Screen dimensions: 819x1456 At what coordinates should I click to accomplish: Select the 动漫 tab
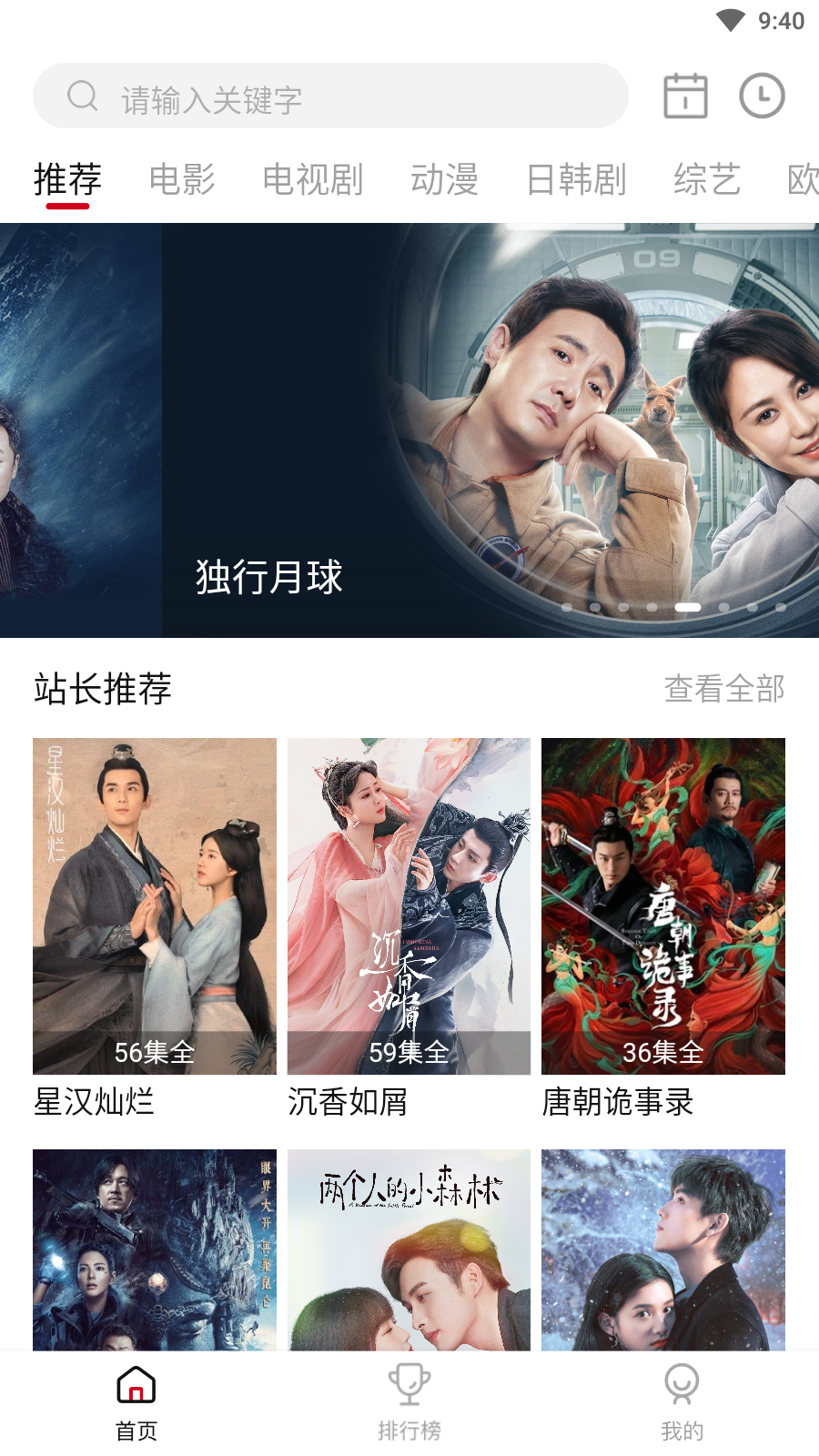[x=444, y=179]
